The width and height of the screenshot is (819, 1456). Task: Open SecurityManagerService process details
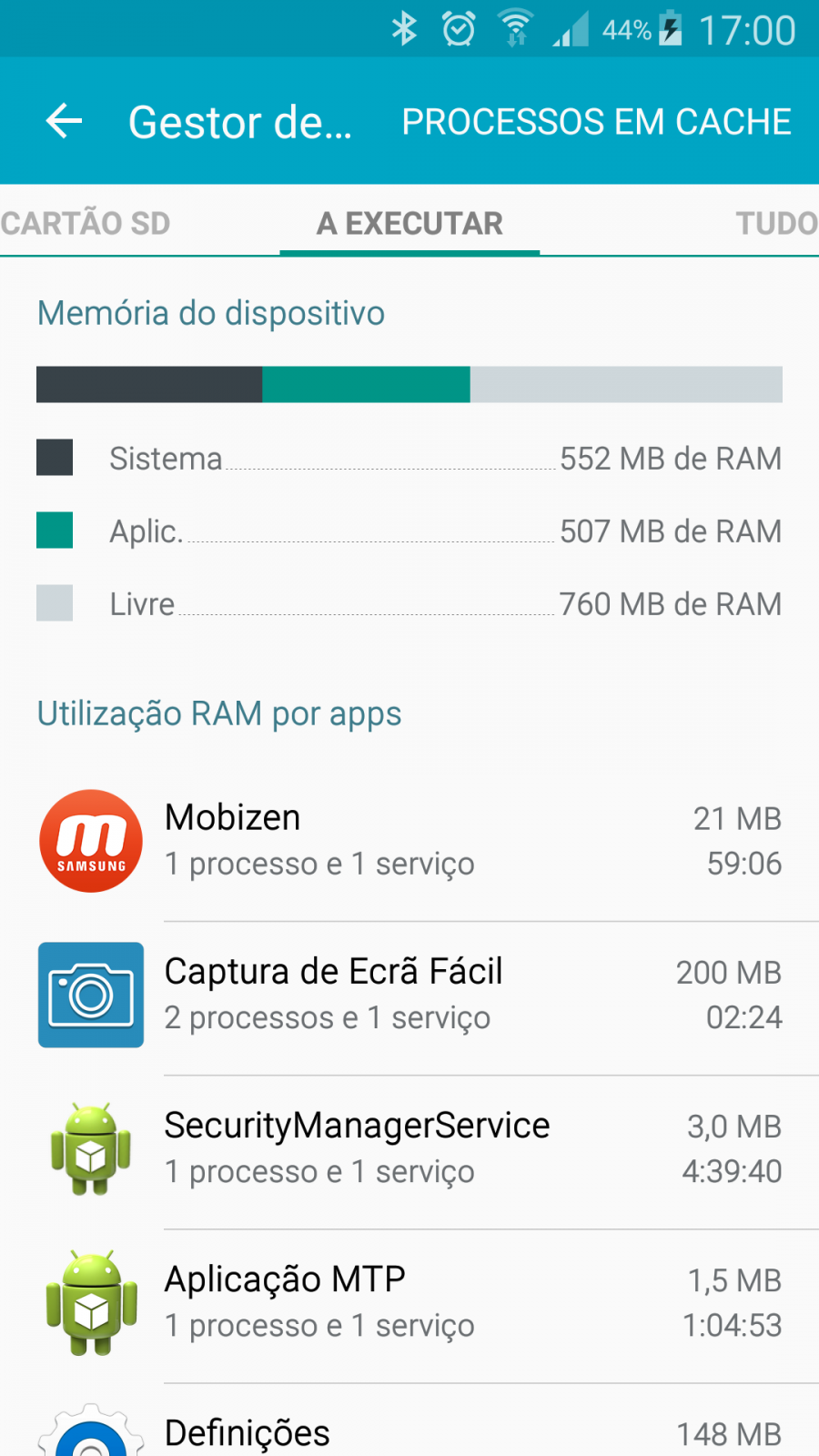[409, 1150]
